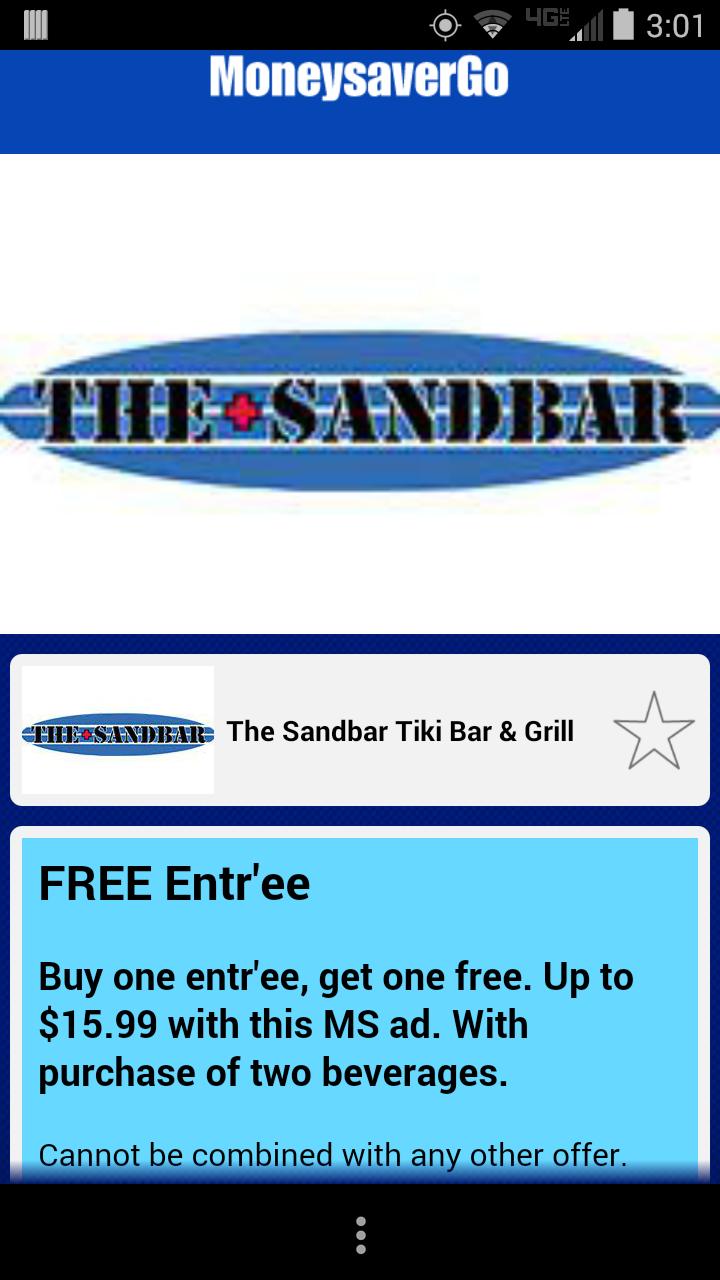This screenshot has height=1280, width=720.
Task: Open The Sandbar Tiki Bar & Grill card
Action: 400,731
